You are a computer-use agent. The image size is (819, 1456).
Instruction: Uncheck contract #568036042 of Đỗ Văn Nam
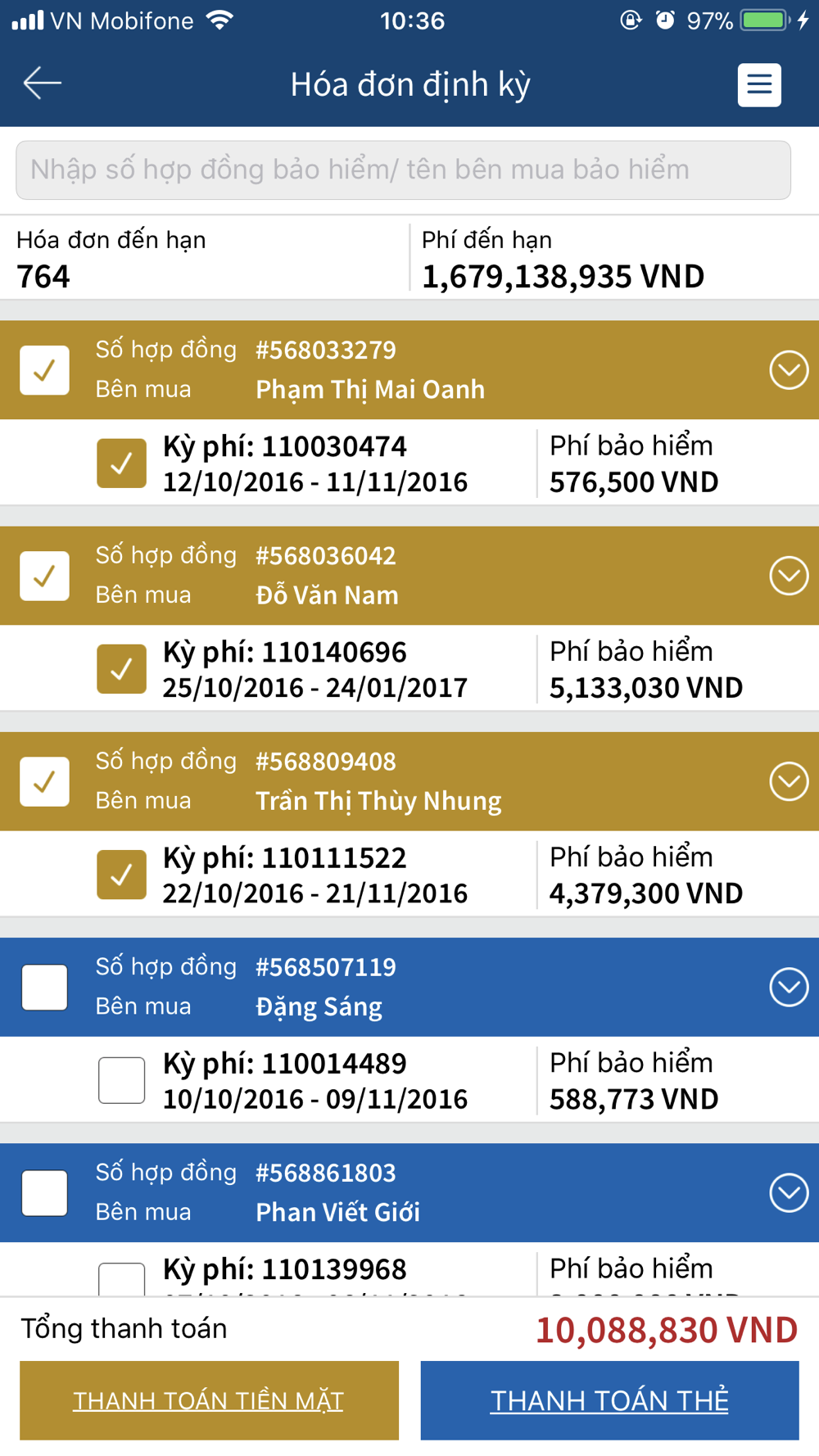click(44, 576)
